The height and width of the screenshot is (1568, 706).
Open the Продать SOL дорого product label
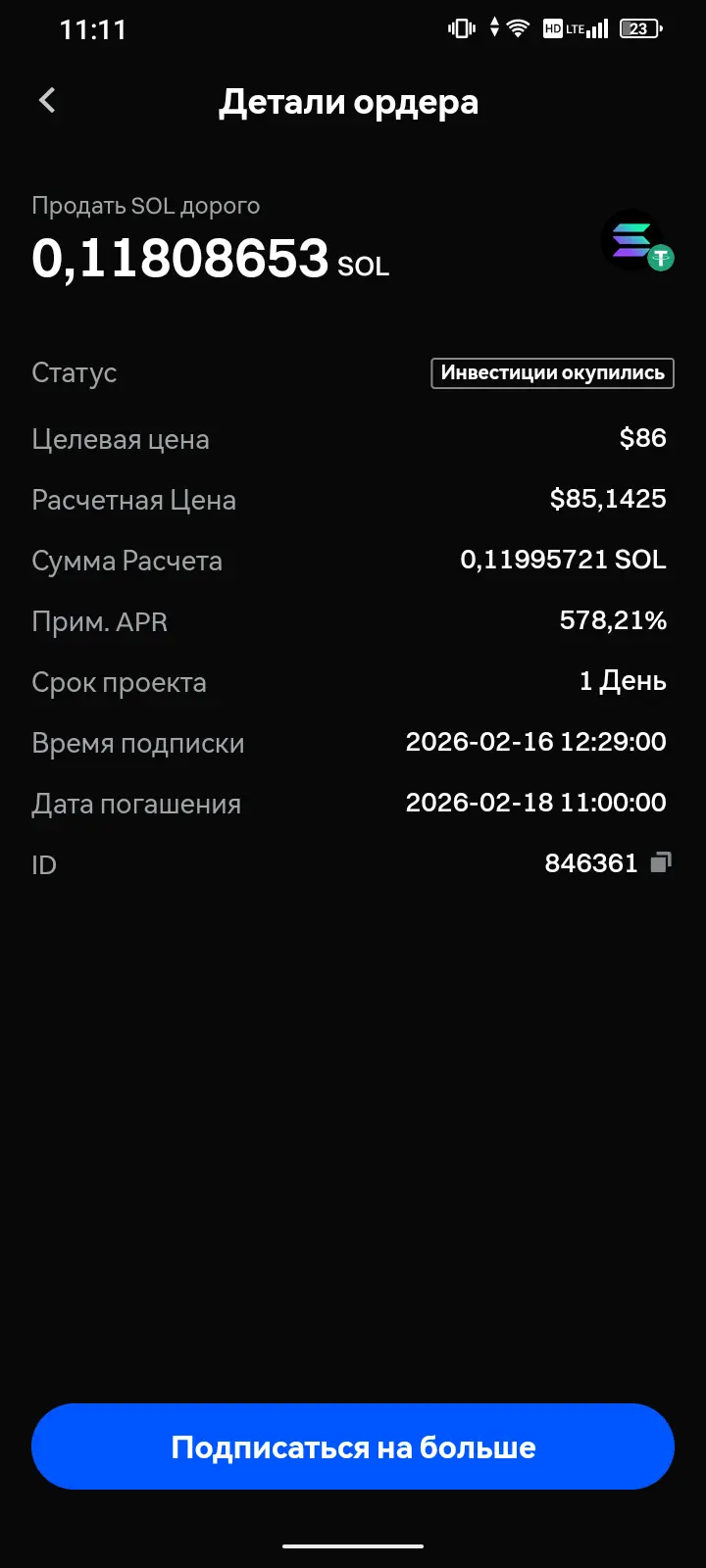click(x=146, y=205)
